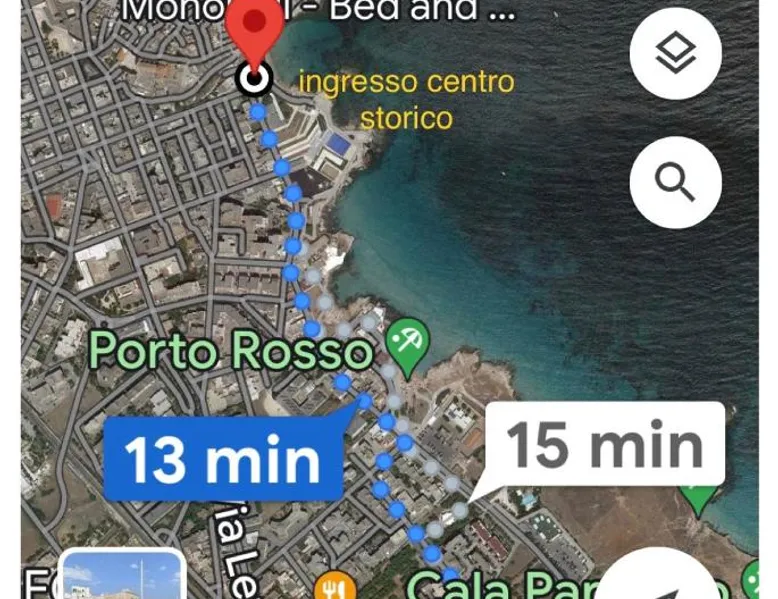Select the 15 min alternative route
The height and width of the screenshot is (599, 778).
[x=604, y=445]
